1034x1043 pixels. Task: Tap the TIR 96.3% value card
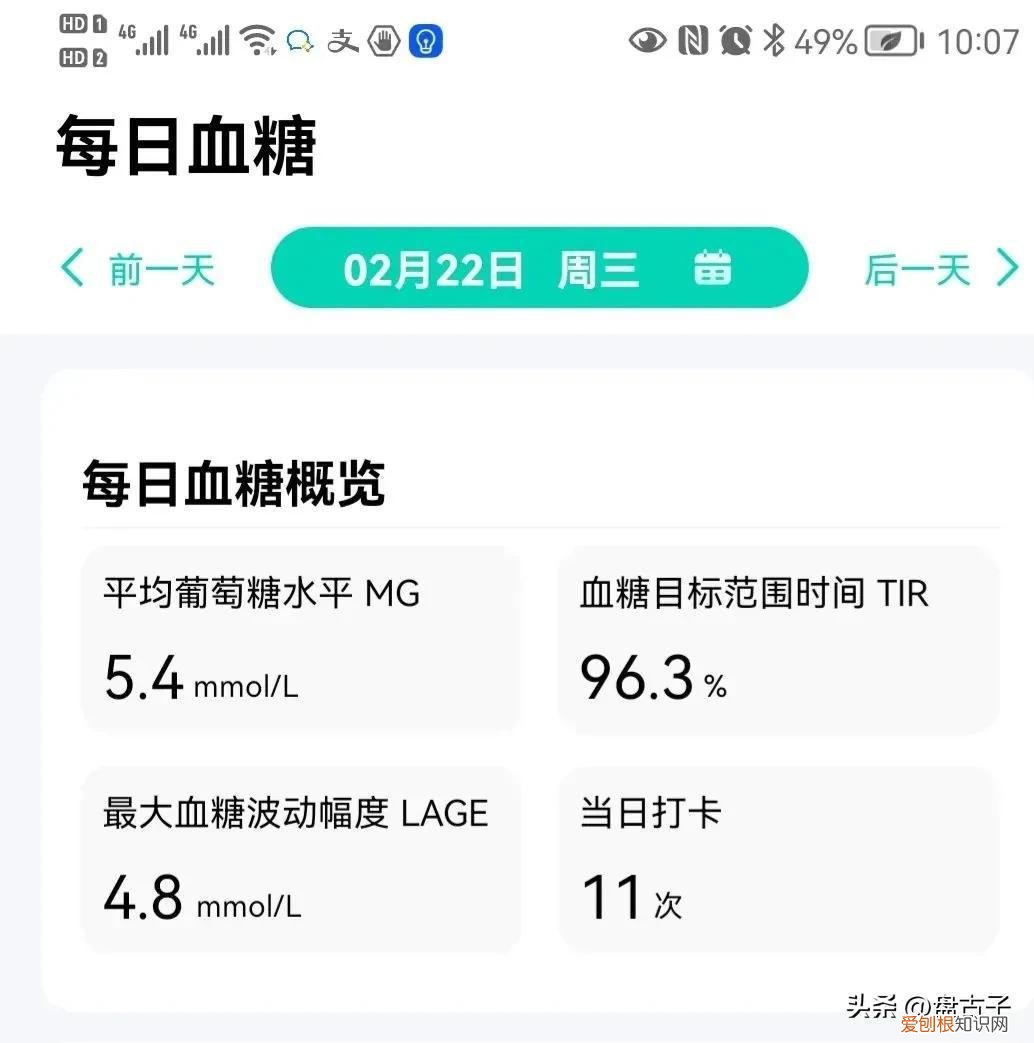pyautogui.click(x=778, y=638)
